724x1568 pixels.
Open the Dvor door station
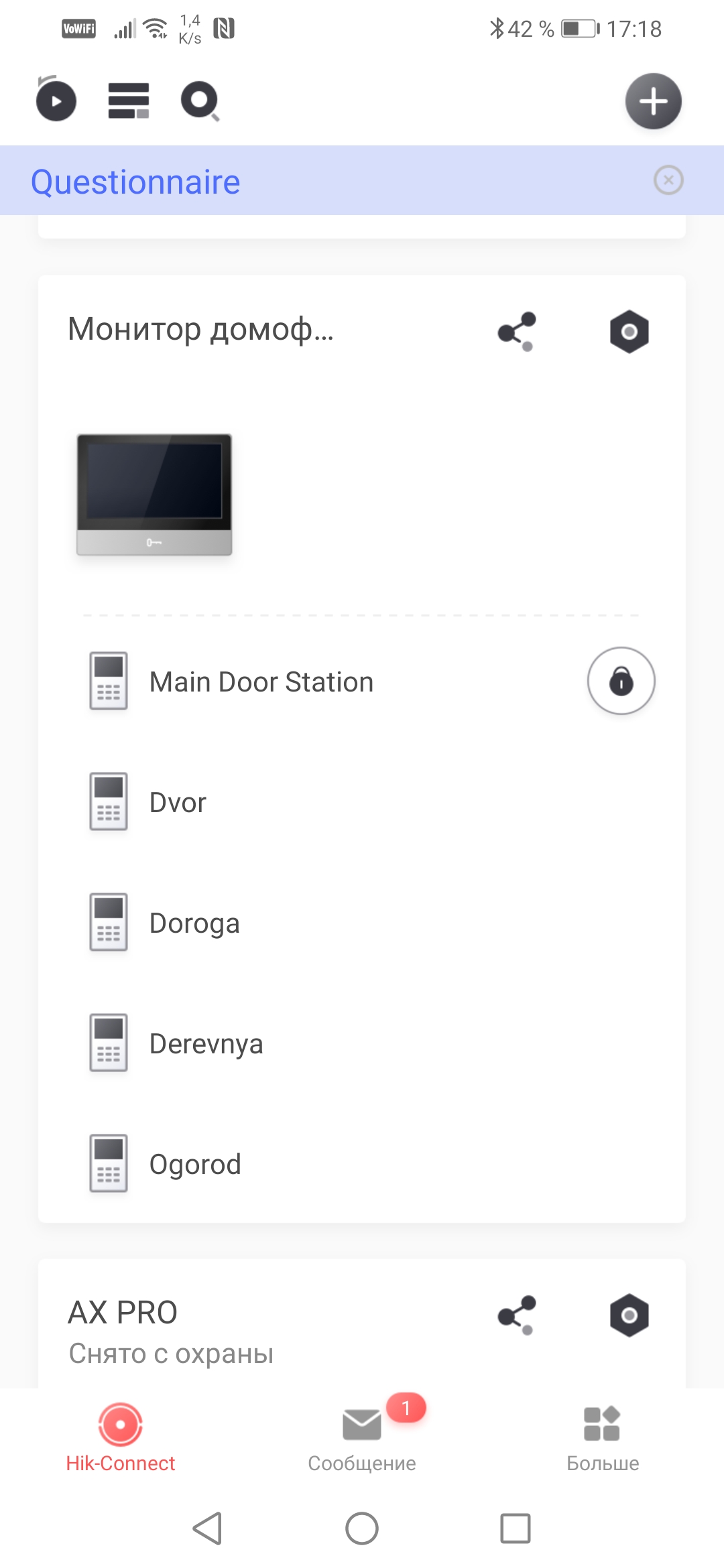point(178,802)
